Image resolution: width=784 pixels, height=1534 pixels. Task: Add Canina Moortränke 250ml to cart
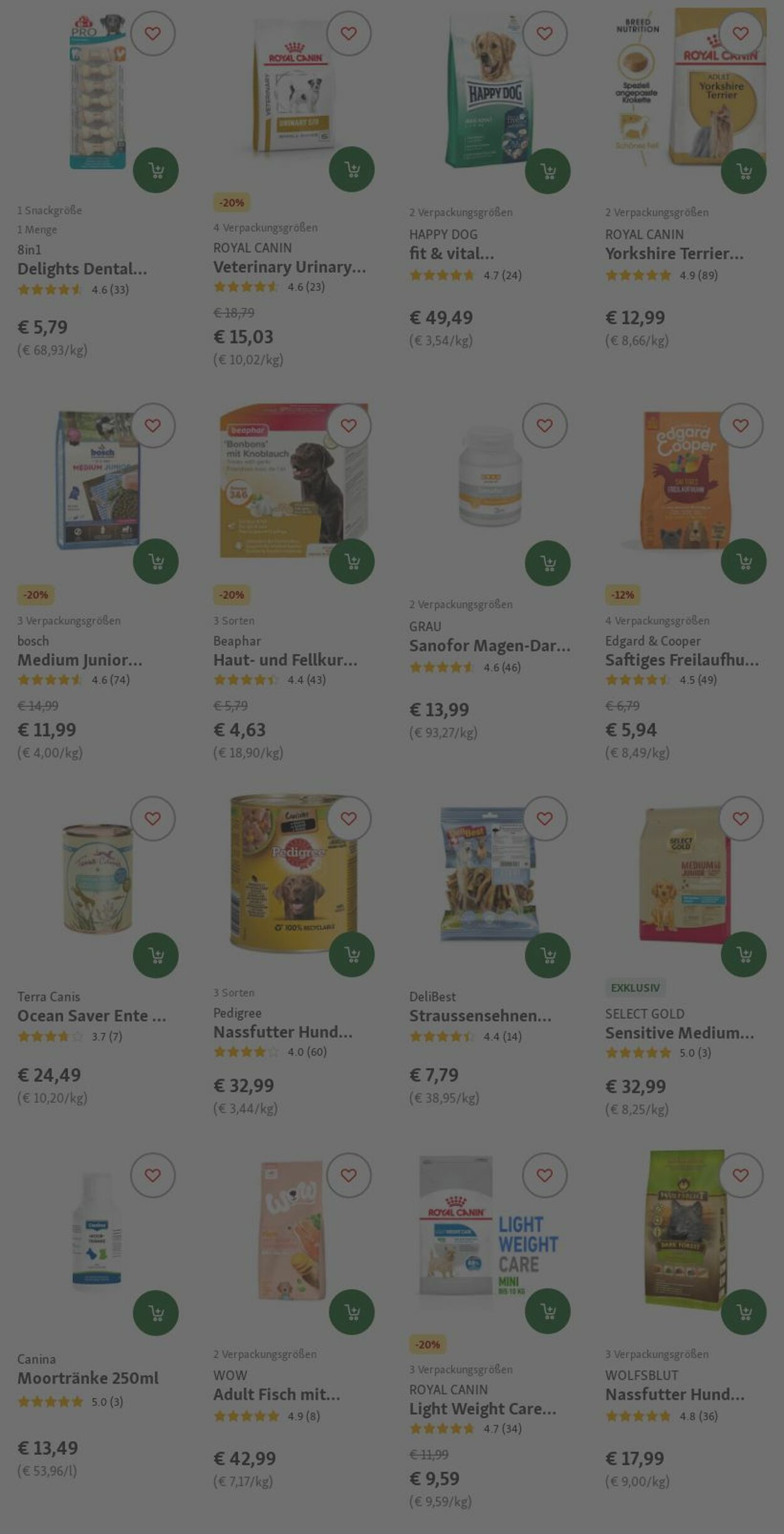click(x=156, y=1313)
